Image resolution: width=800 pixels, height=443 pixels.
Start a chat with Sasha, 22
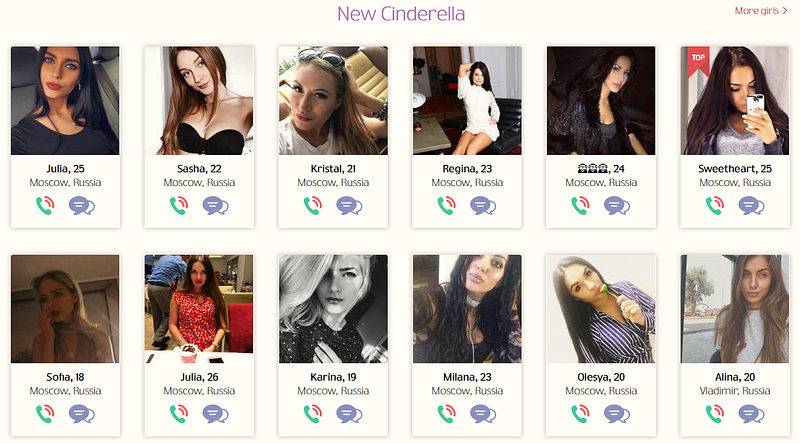(x=215, y=205)
